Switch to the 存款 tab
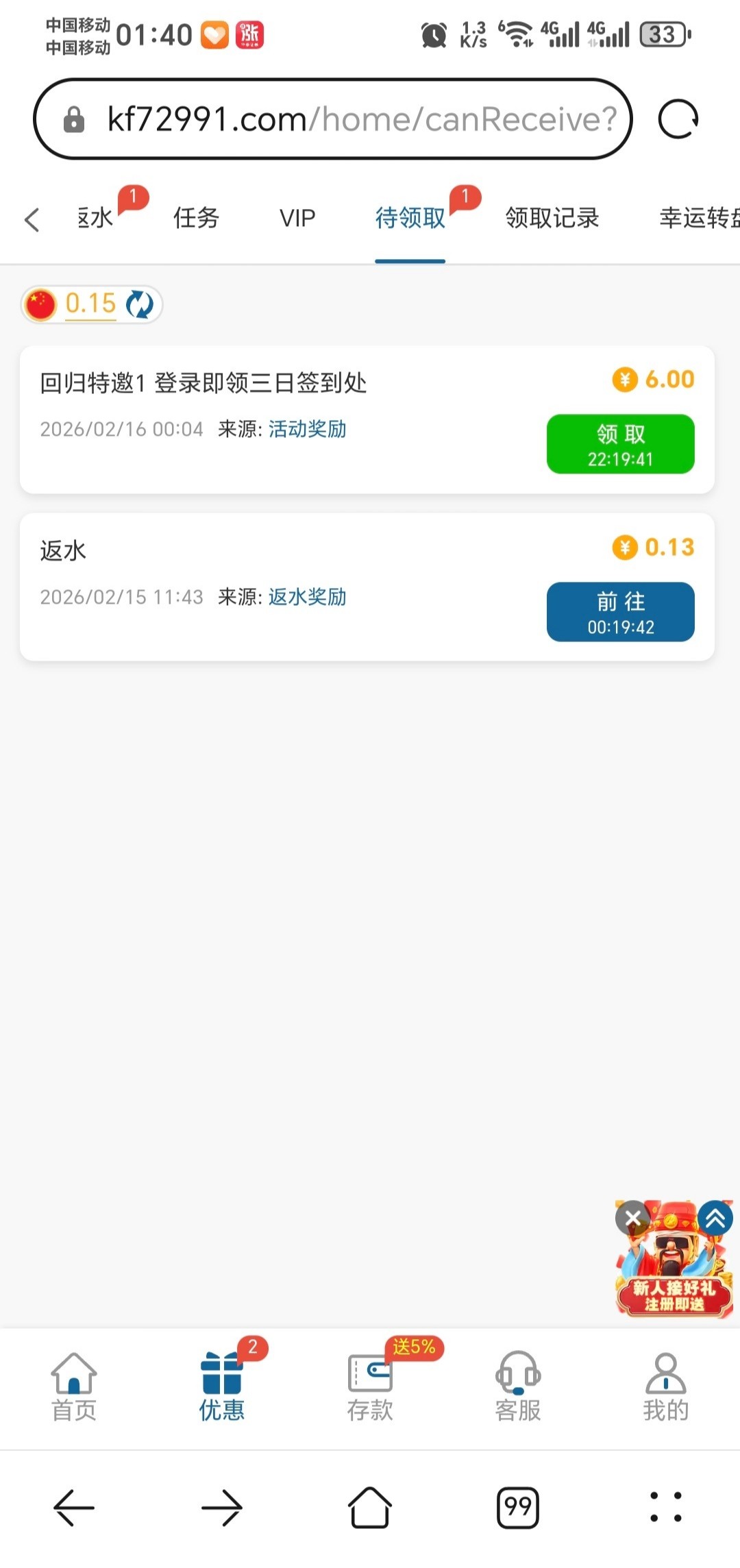740x1568 pixels. tap(370, 1387)
